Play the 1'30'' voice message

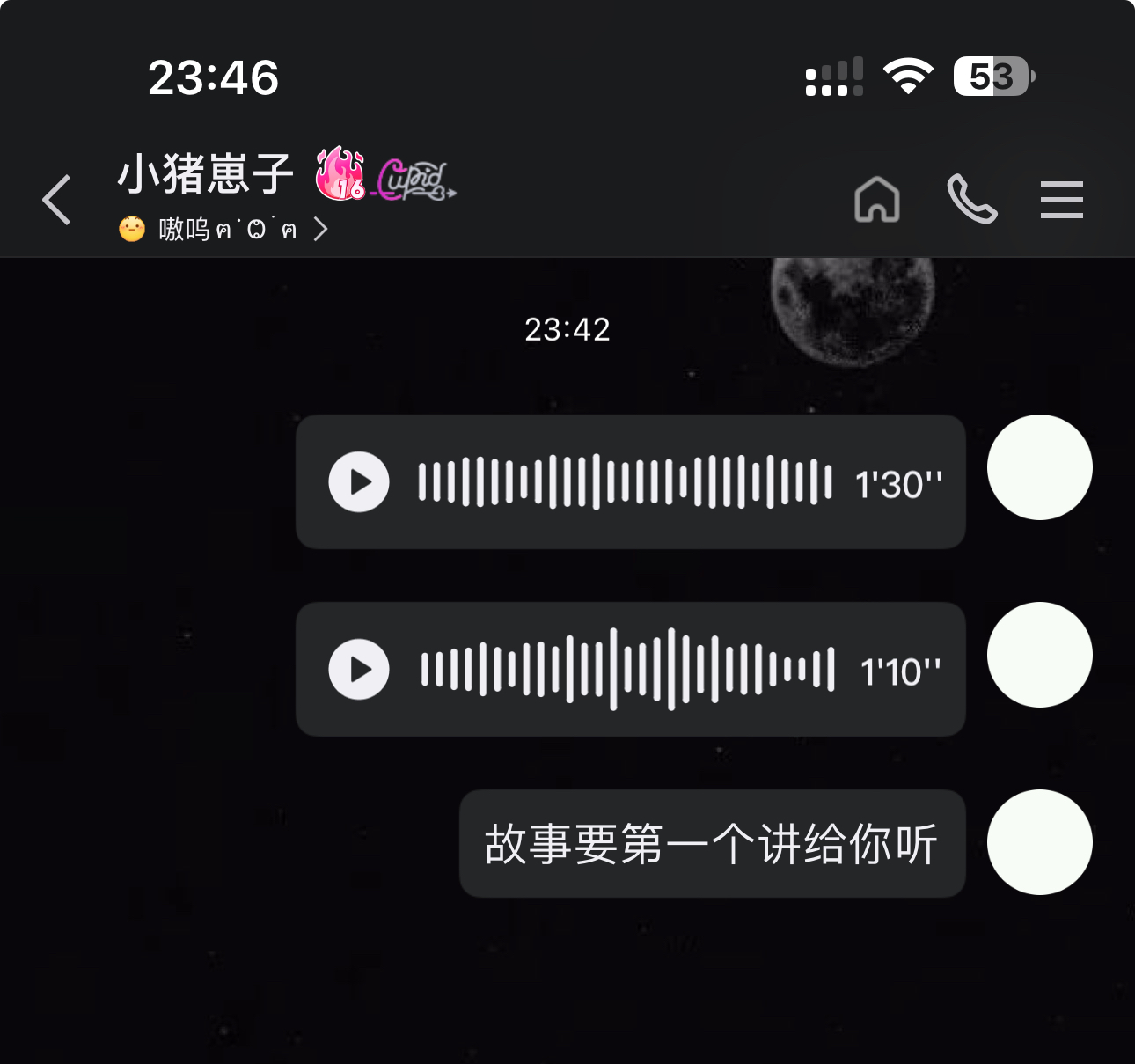(x=359, y=482)
